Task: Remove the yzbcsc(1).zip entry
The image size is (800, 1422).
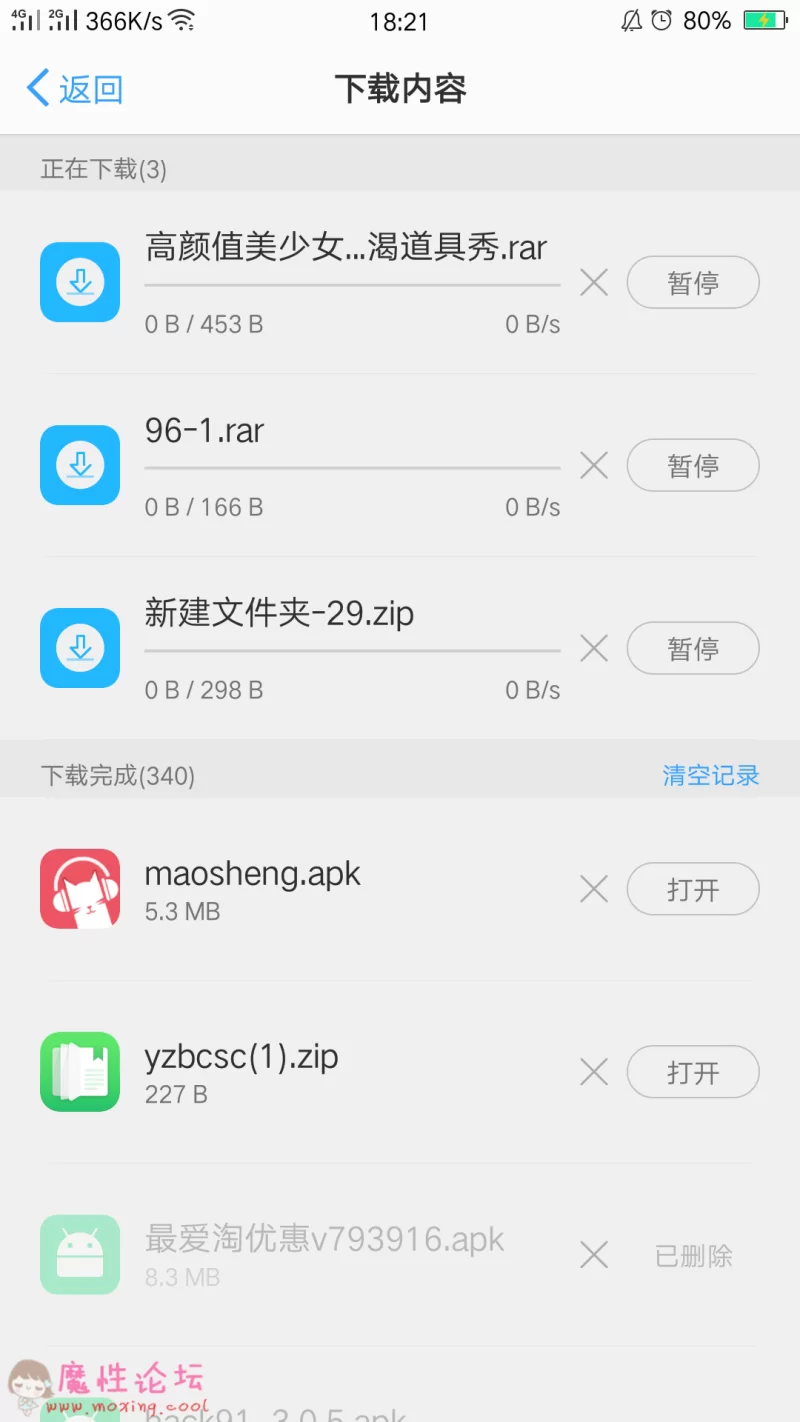Action: 594,1072
